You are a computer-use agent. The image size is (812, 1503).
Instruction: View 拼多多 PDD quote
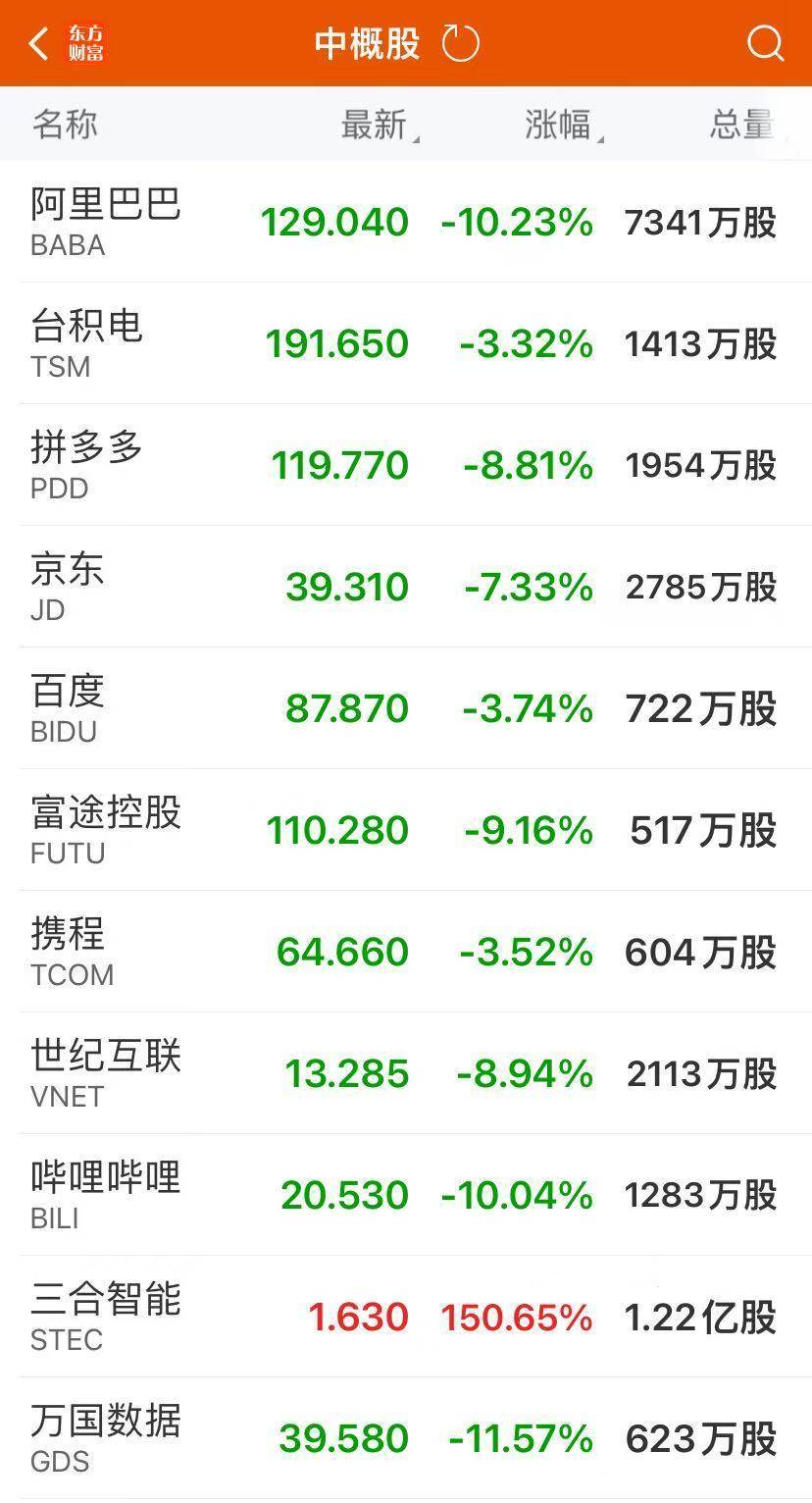(406, 465)
